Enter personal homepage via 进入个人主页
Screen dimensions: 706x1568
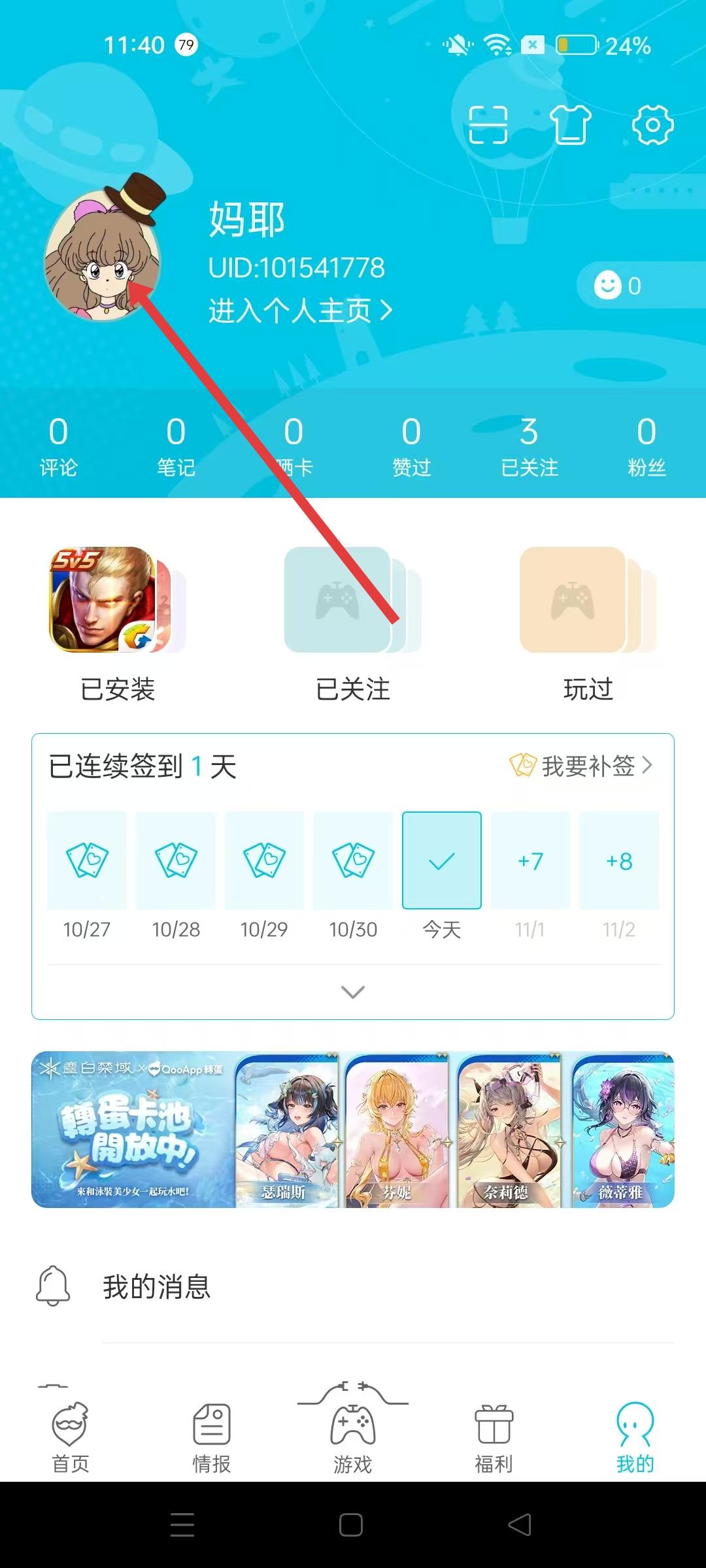[300, 311]
